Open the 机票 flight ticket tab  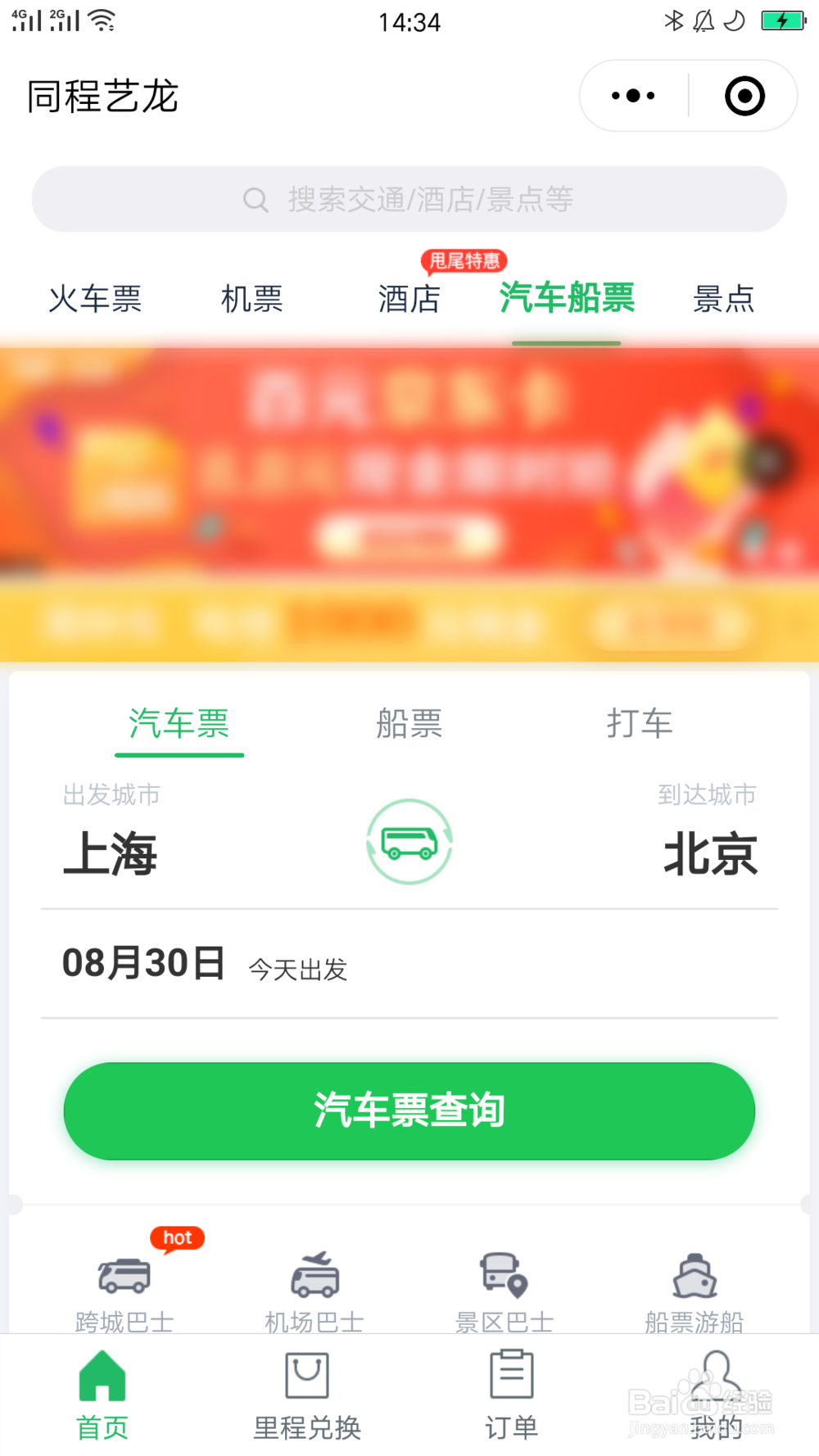252,300
